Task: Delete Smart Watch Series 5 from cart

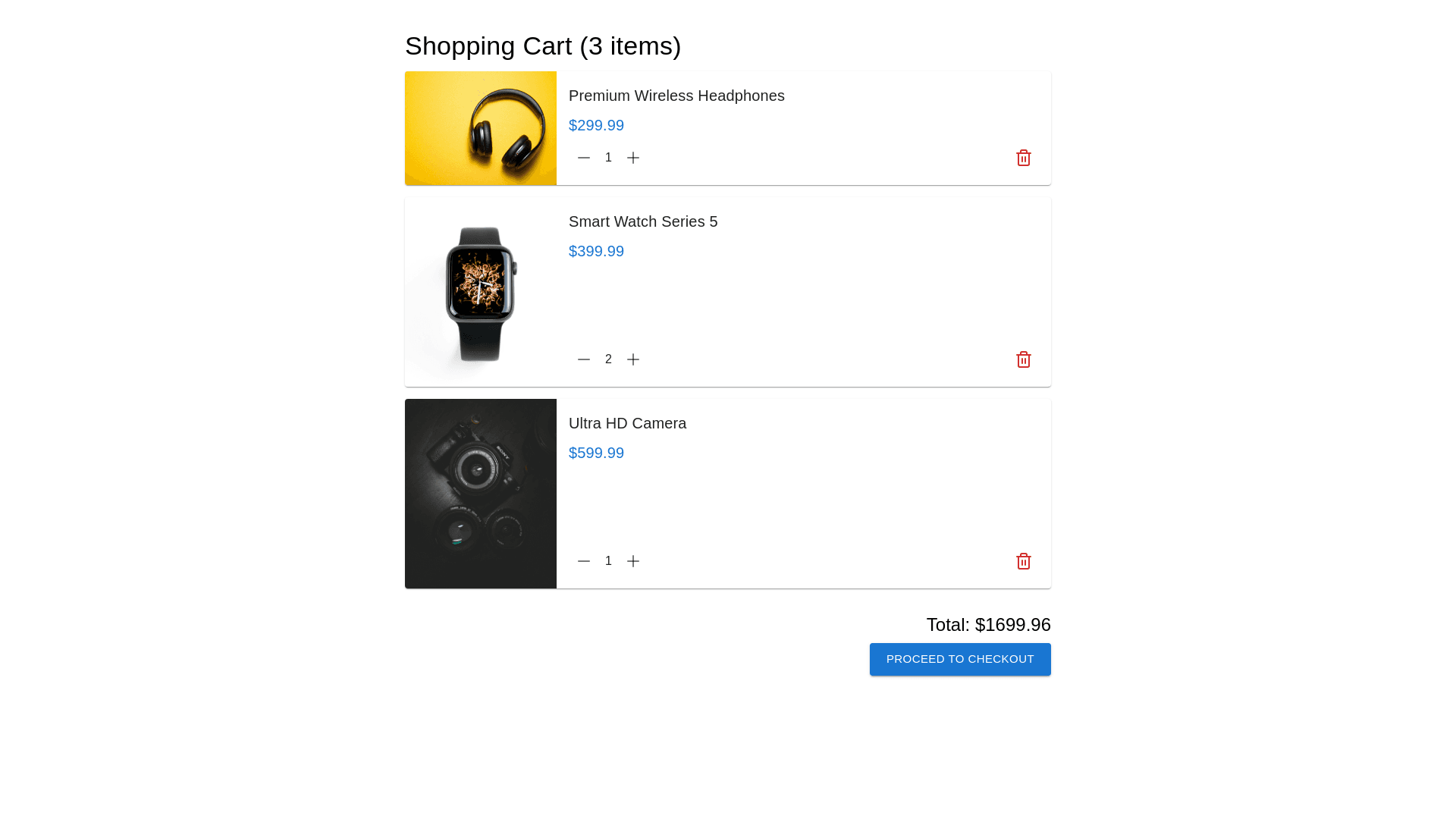Action: click(1023, 359)
